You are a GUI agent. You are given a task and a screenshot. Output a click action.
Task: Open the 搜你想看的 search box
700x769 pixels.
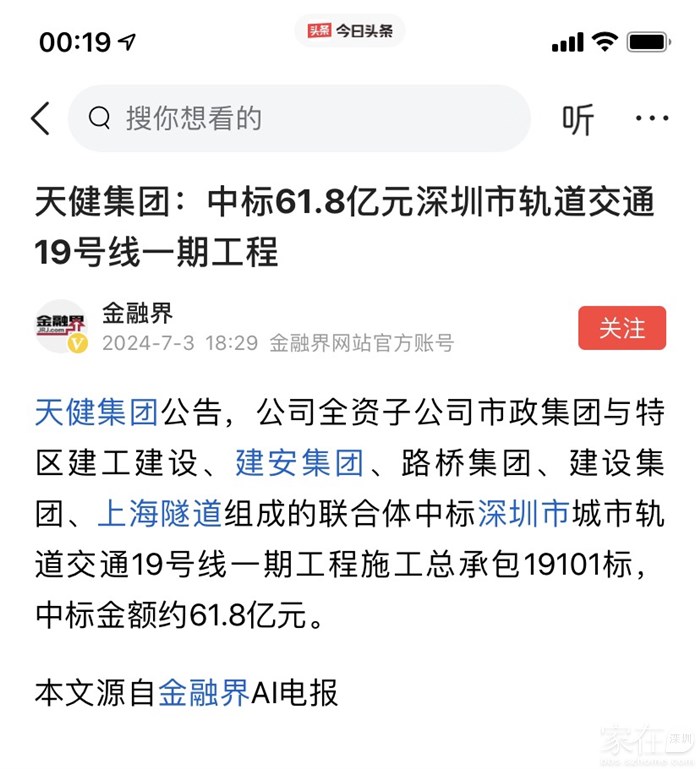(x=298, y=119)
